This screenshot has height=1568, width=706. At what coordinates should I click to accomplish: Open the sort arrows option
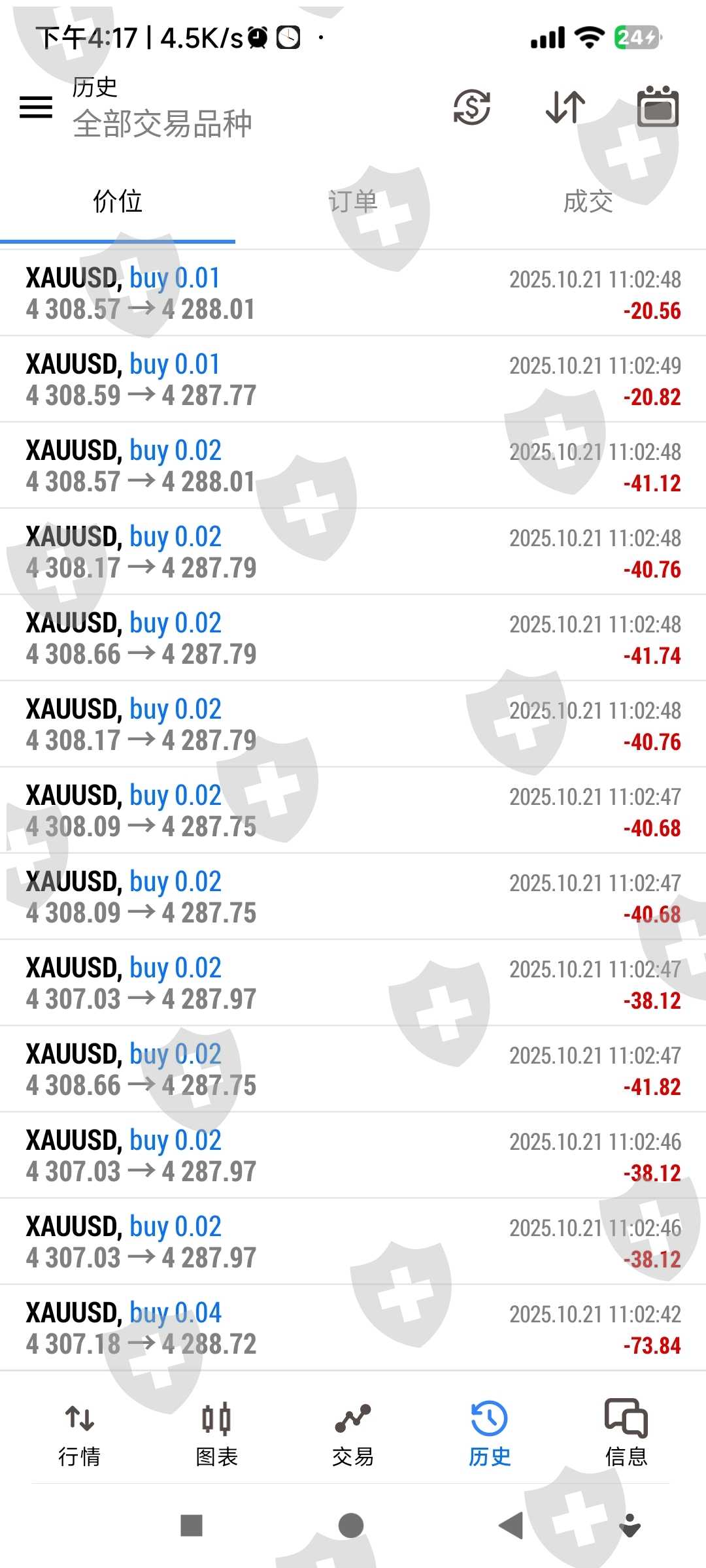tap(565, 107)
